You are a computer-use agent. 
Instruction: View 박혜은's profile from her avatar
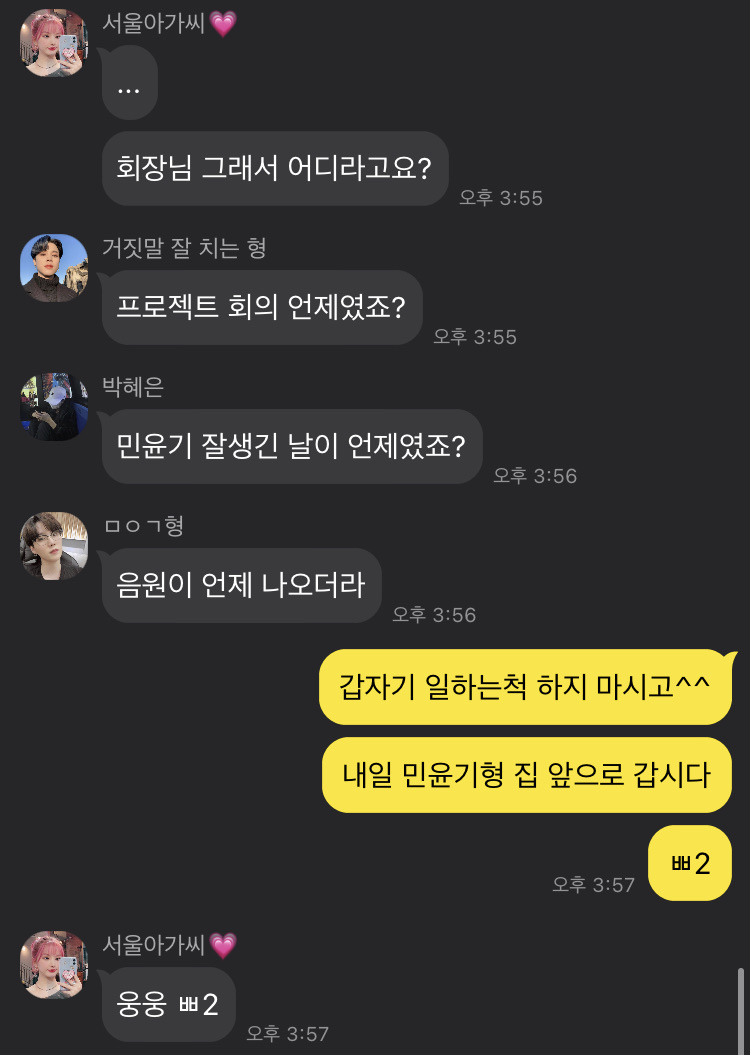tap(54, 407)
